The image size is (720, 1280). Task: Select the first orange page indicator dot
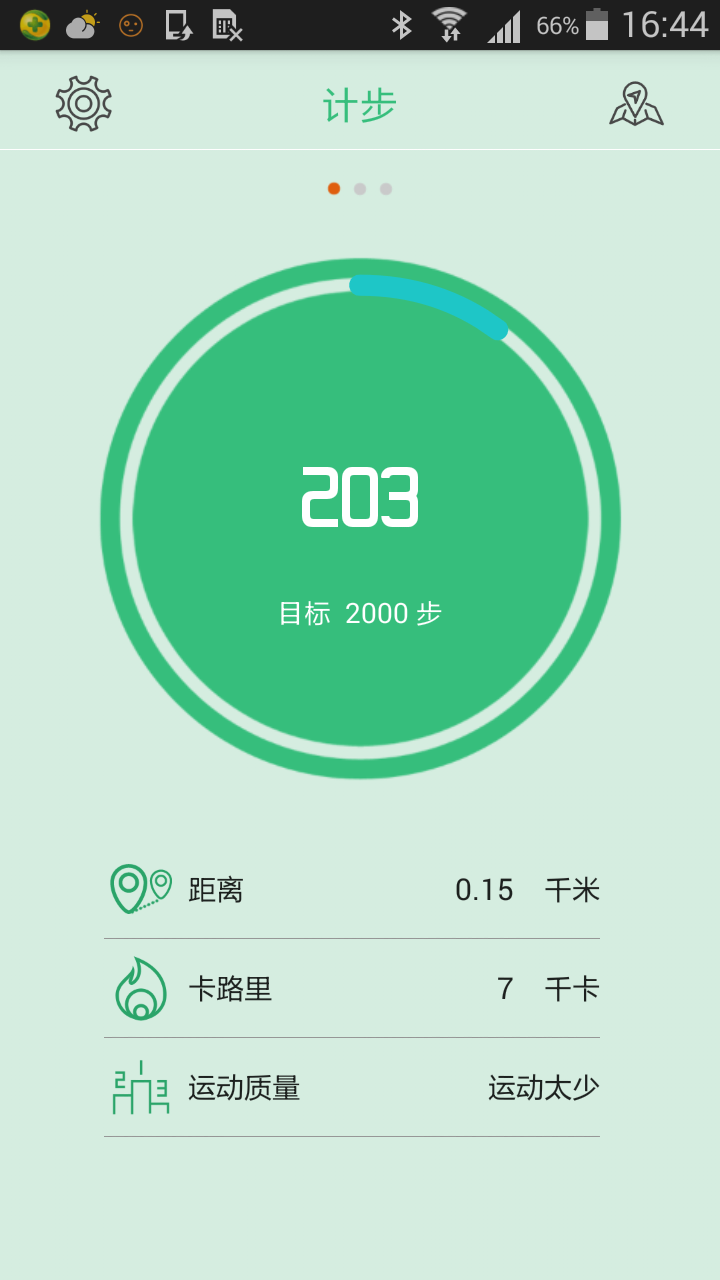point(334,188)
